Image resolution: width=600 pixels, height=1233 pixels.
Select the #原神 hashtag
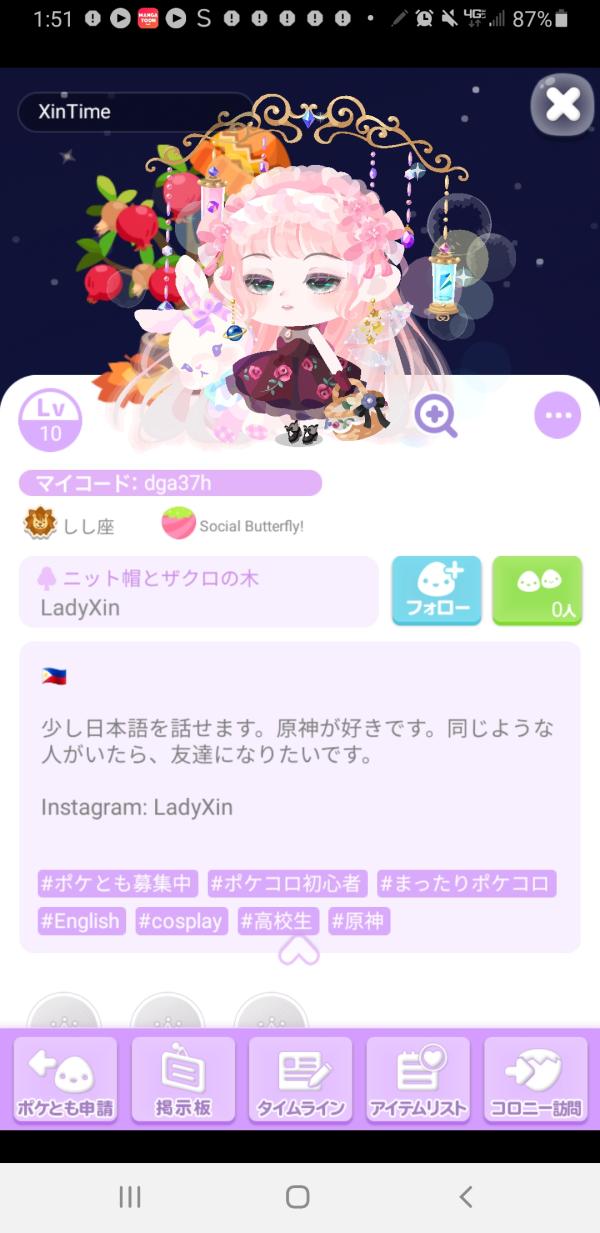pos(359,921)
